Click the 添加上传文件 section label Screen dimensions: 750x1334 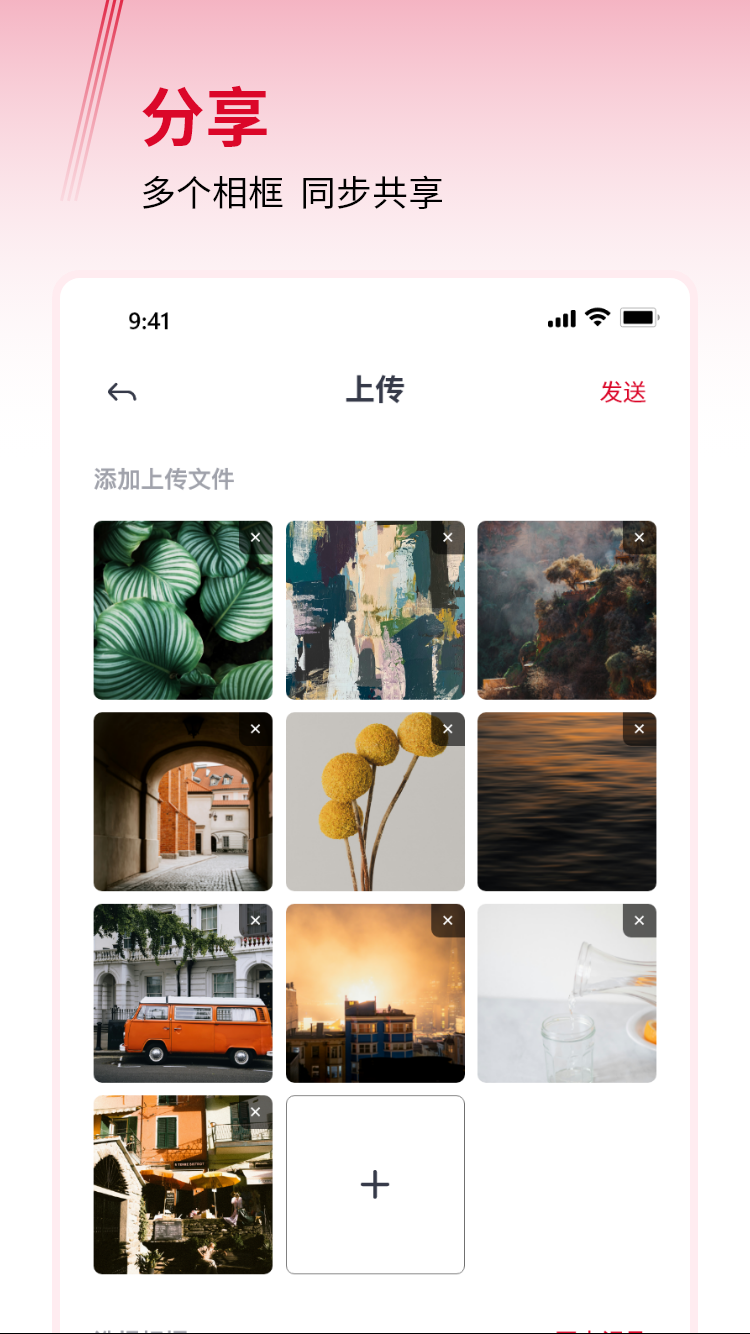(x=163, y=479)
